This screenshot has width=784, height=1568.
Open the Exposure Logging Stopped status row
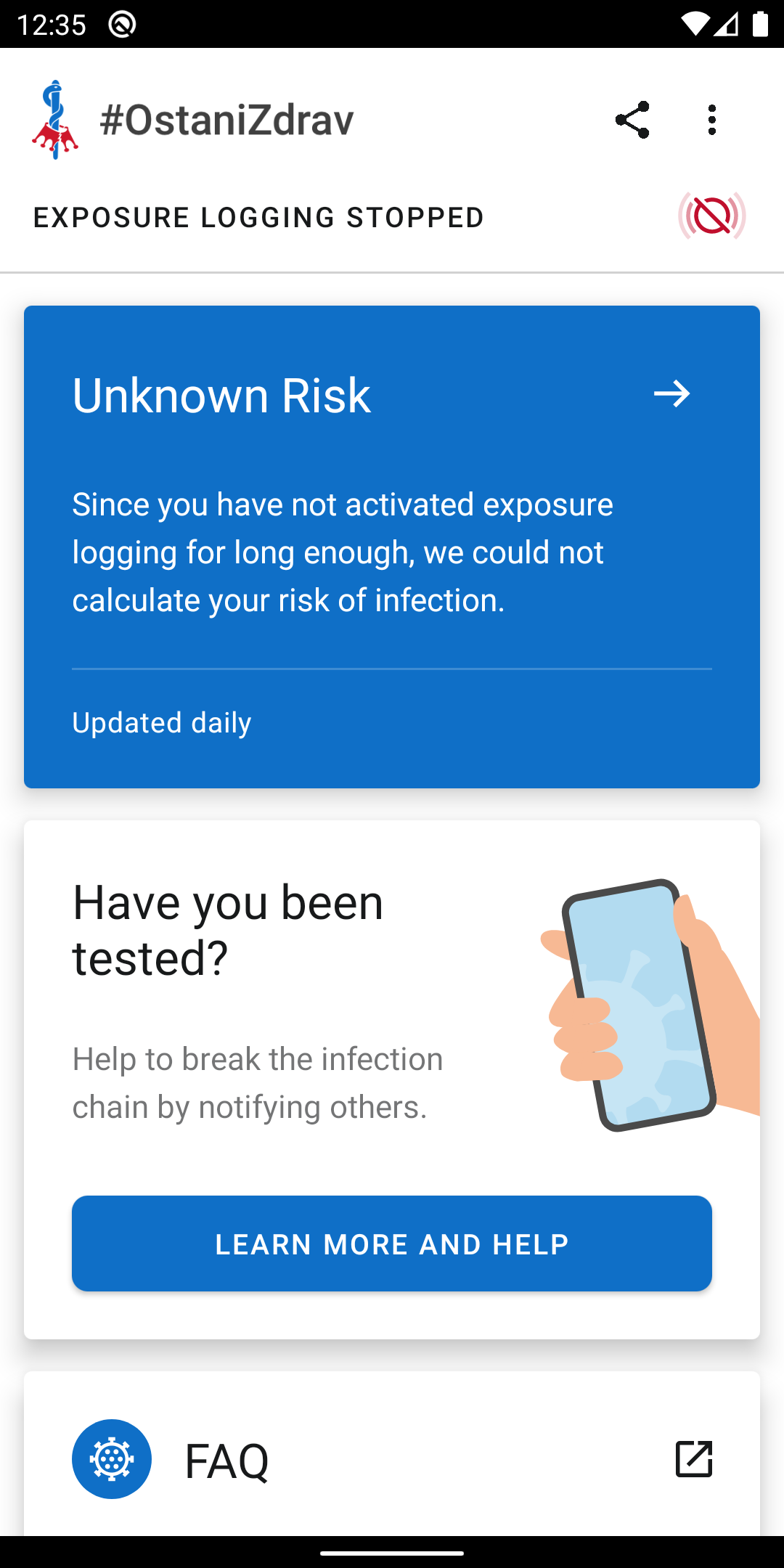coord(392,217)
